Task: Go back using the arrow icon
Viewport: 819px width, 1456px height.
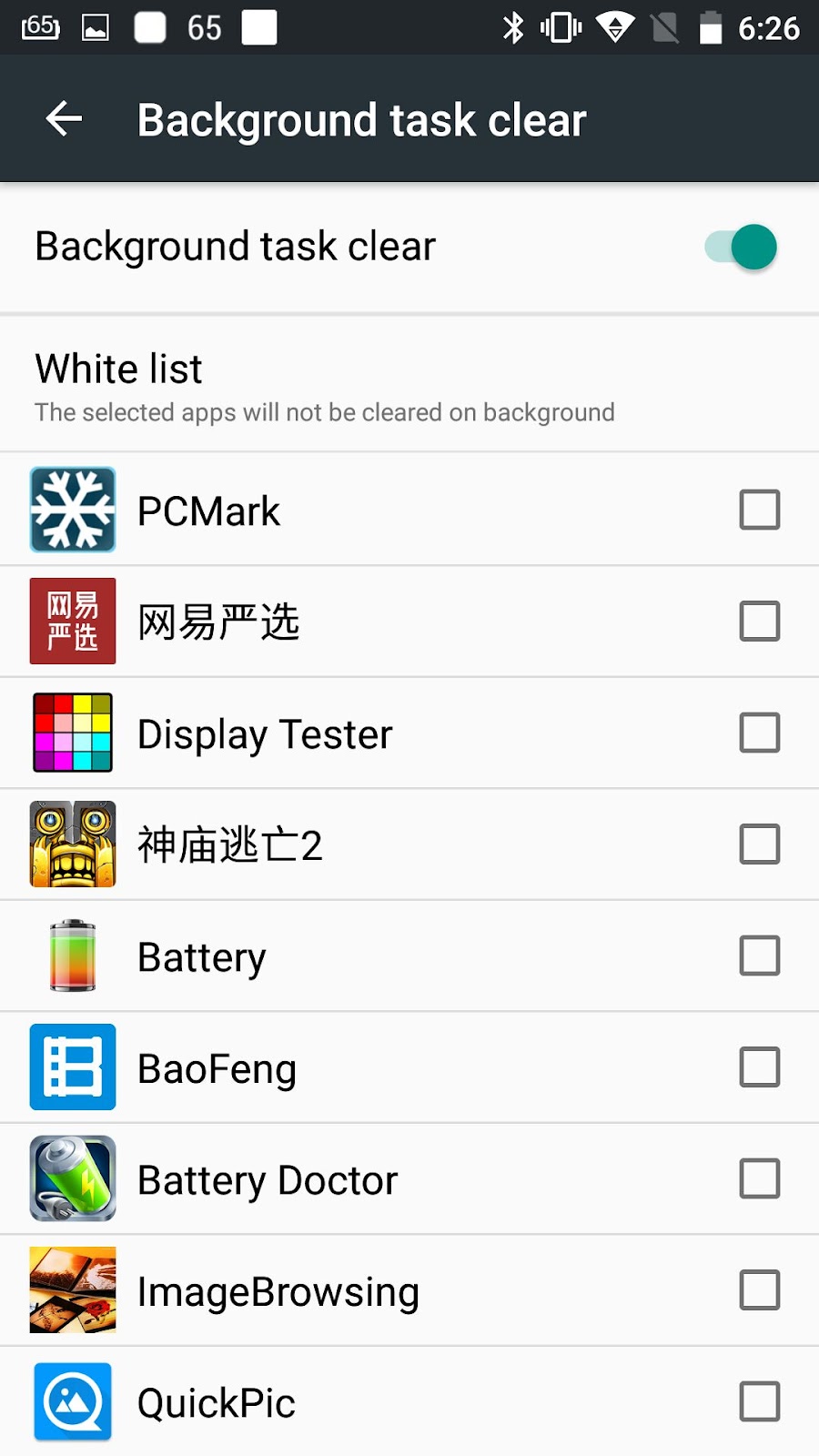Action: [65, 119]
